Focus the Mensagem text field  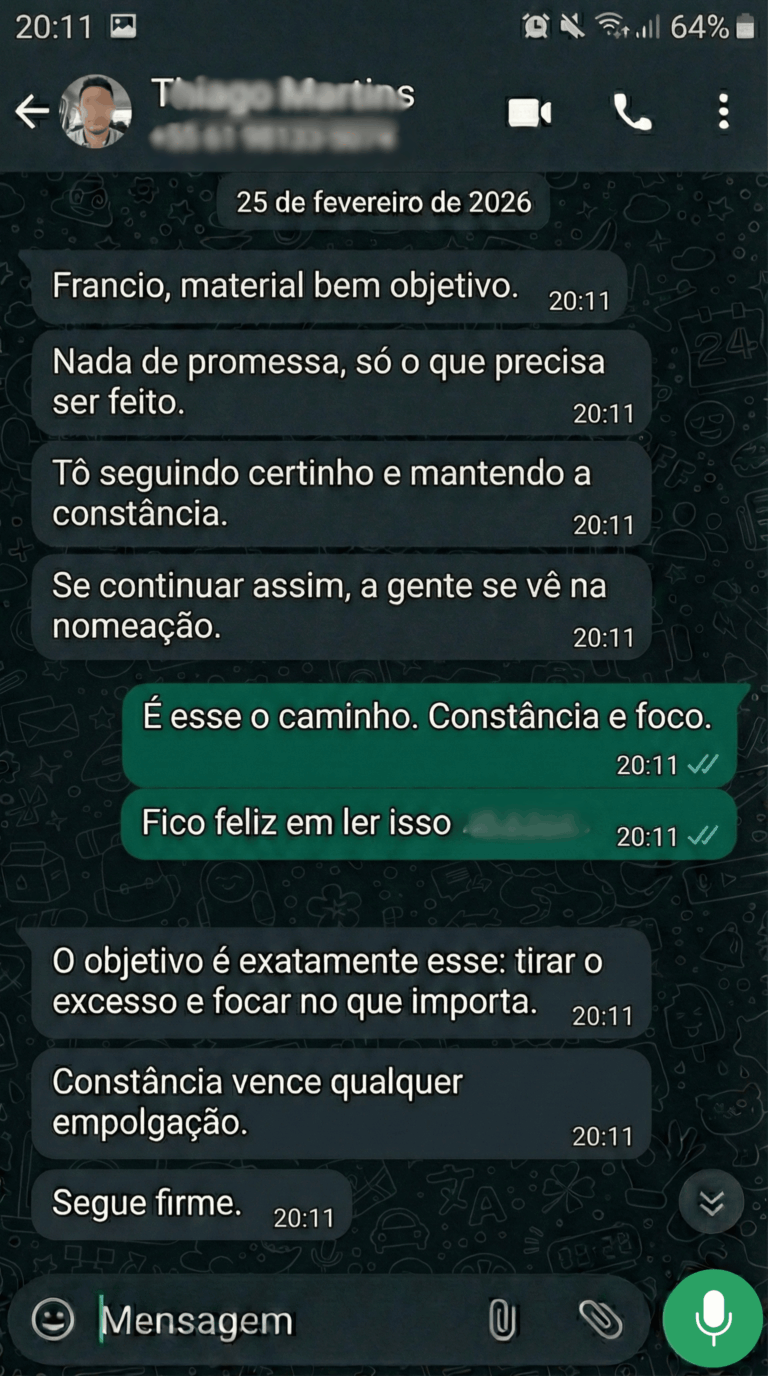tap(280, 1321)
